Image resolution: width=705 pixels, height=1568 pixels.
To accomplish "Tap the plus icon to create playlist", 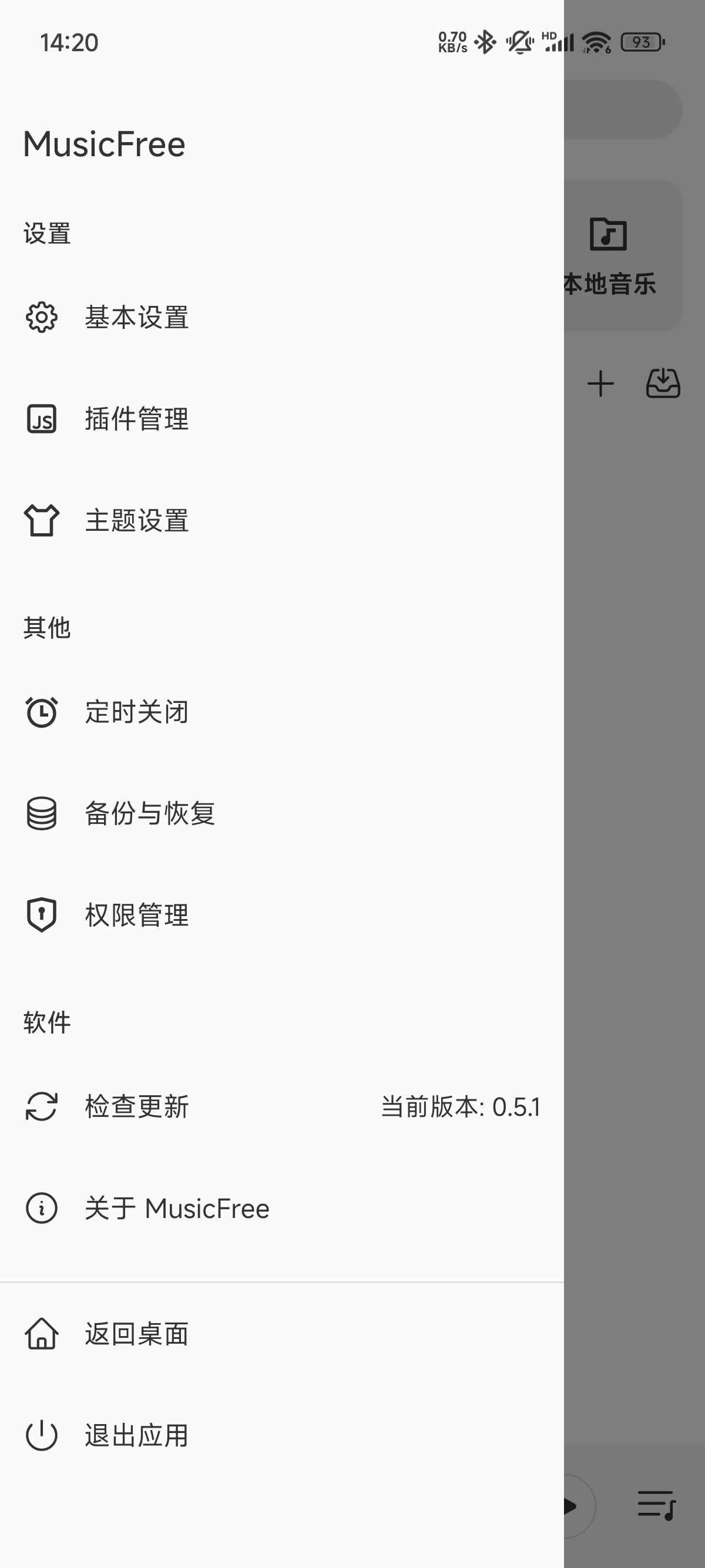I will [x=600, y=384].
